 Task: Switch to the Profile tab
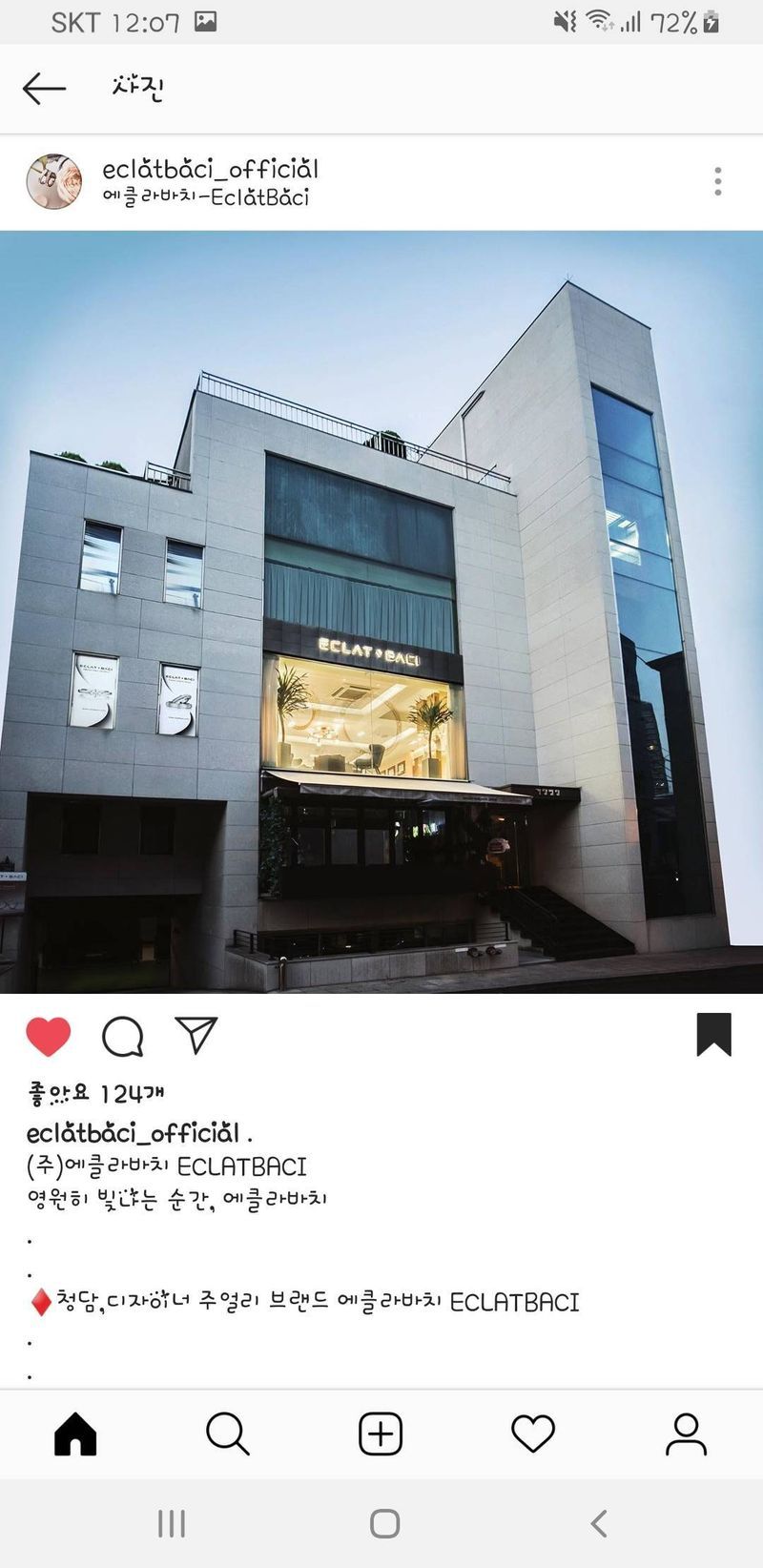(x=686, y=1434)
